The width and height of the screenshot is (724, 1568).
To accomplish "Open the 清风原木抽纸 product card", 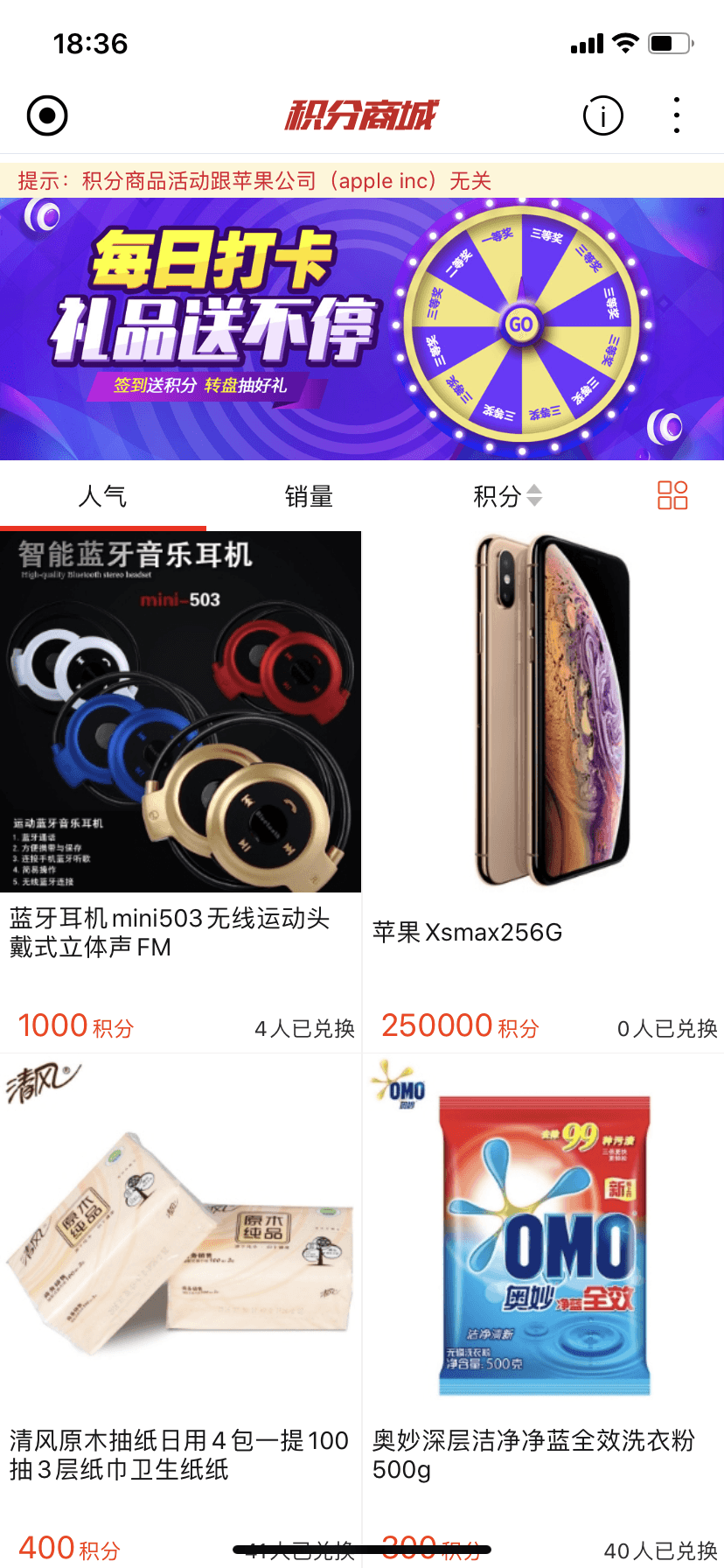I will 180,1269.
